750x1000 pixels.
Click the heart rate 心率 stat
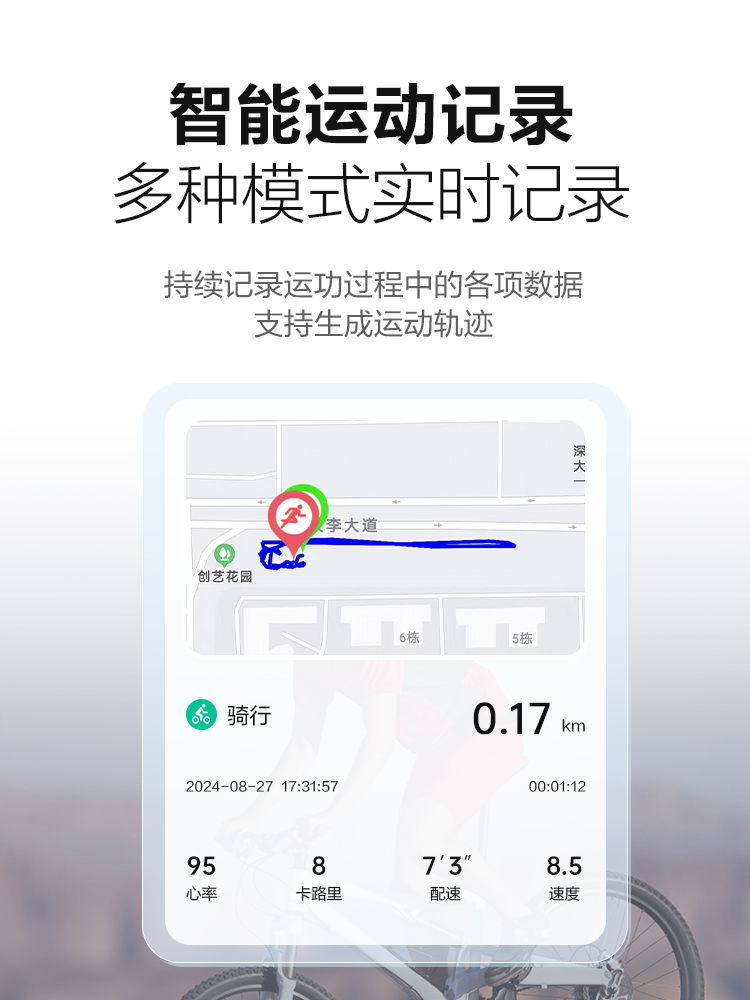pos(203,875)
